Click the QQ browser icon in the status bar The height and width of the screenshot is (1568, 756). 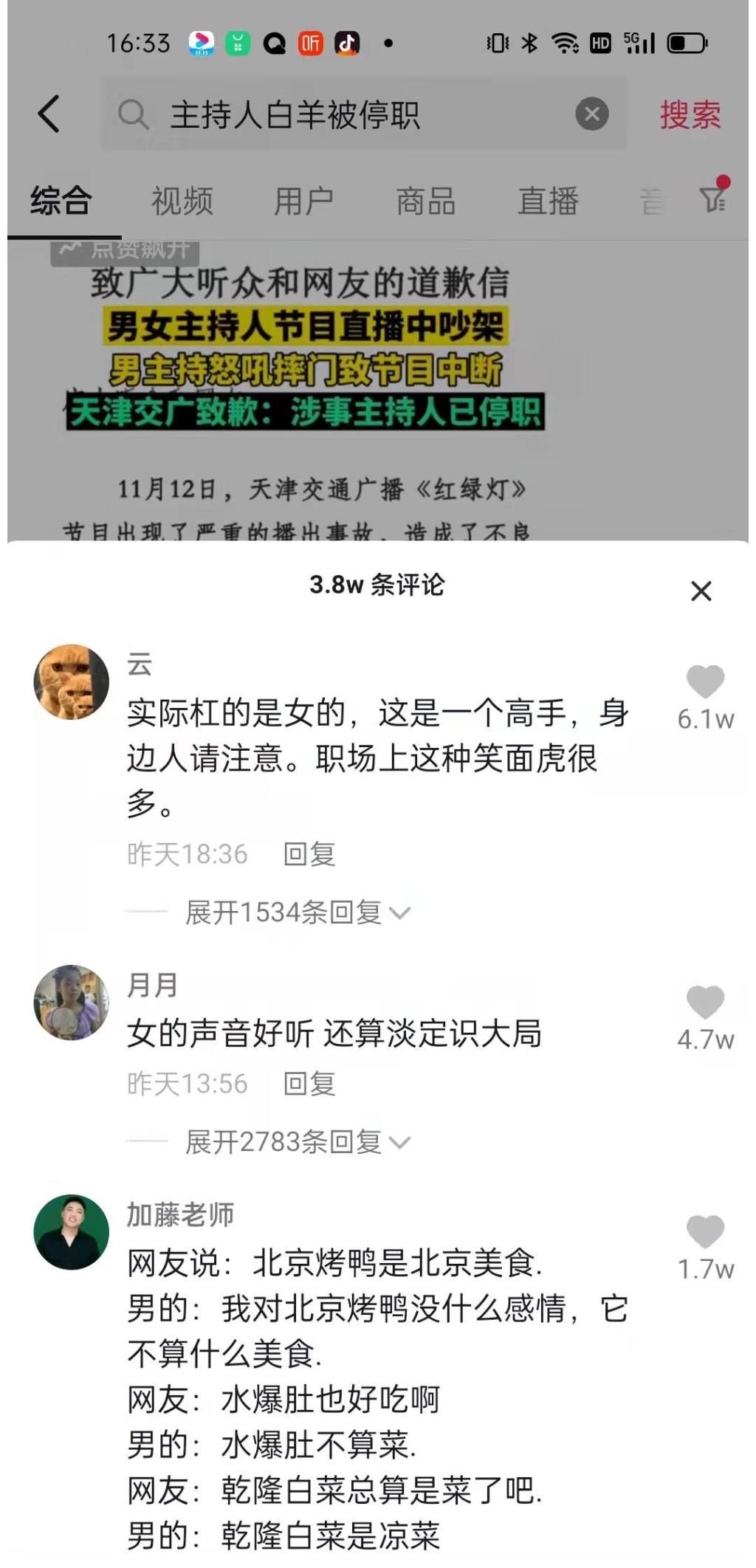click(x=272, y=43)
